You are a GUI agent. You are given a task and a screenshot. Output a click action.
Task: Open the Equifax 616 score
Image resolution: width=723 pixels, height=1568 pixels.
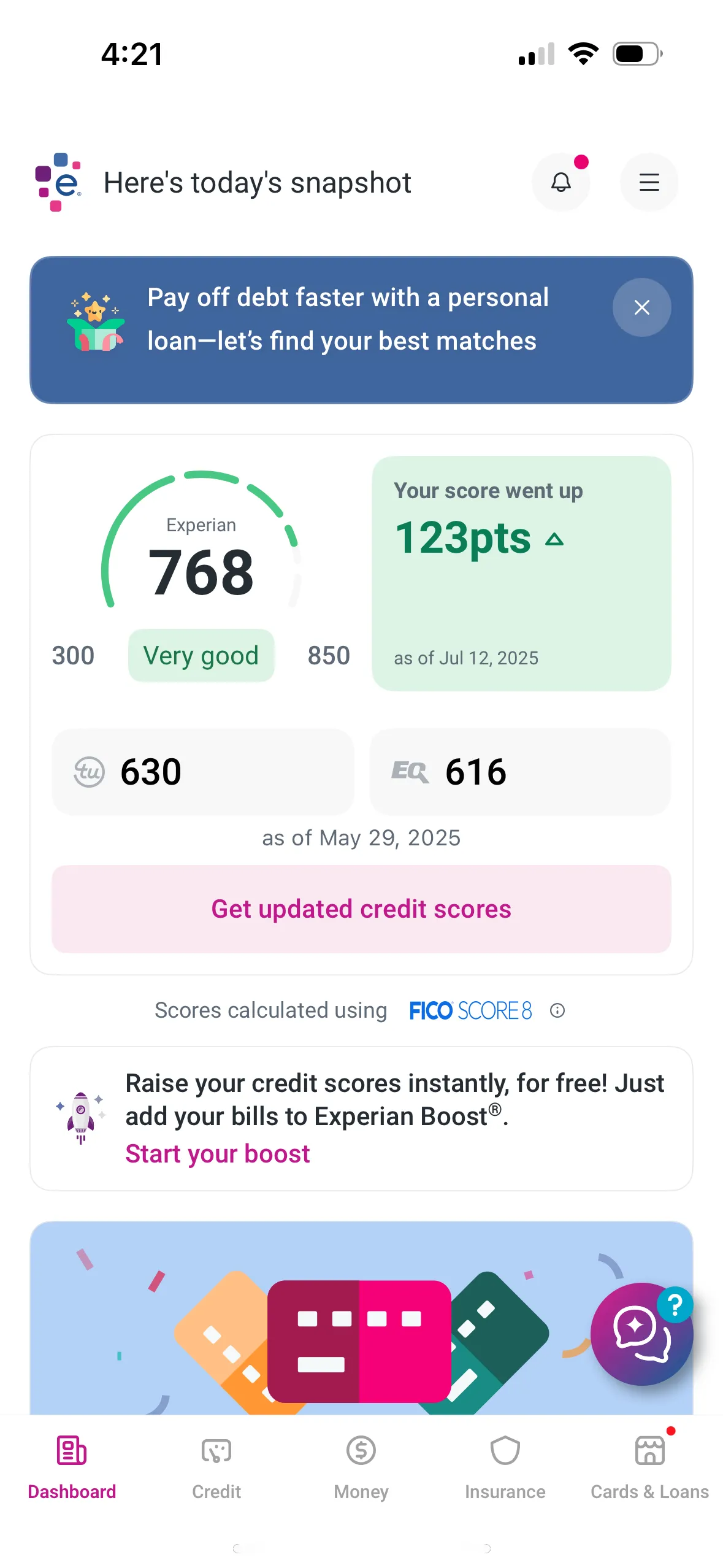pos(520,772)
